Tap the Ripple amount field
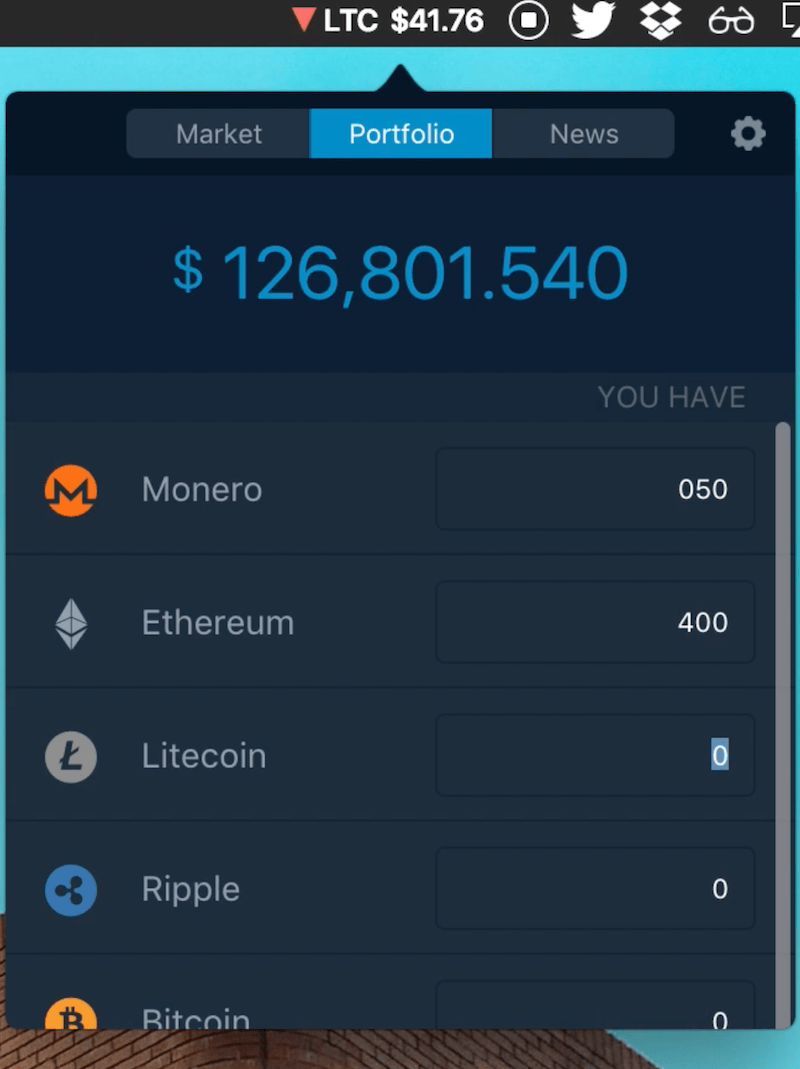The image size is (800, 1069). (595, 888)
